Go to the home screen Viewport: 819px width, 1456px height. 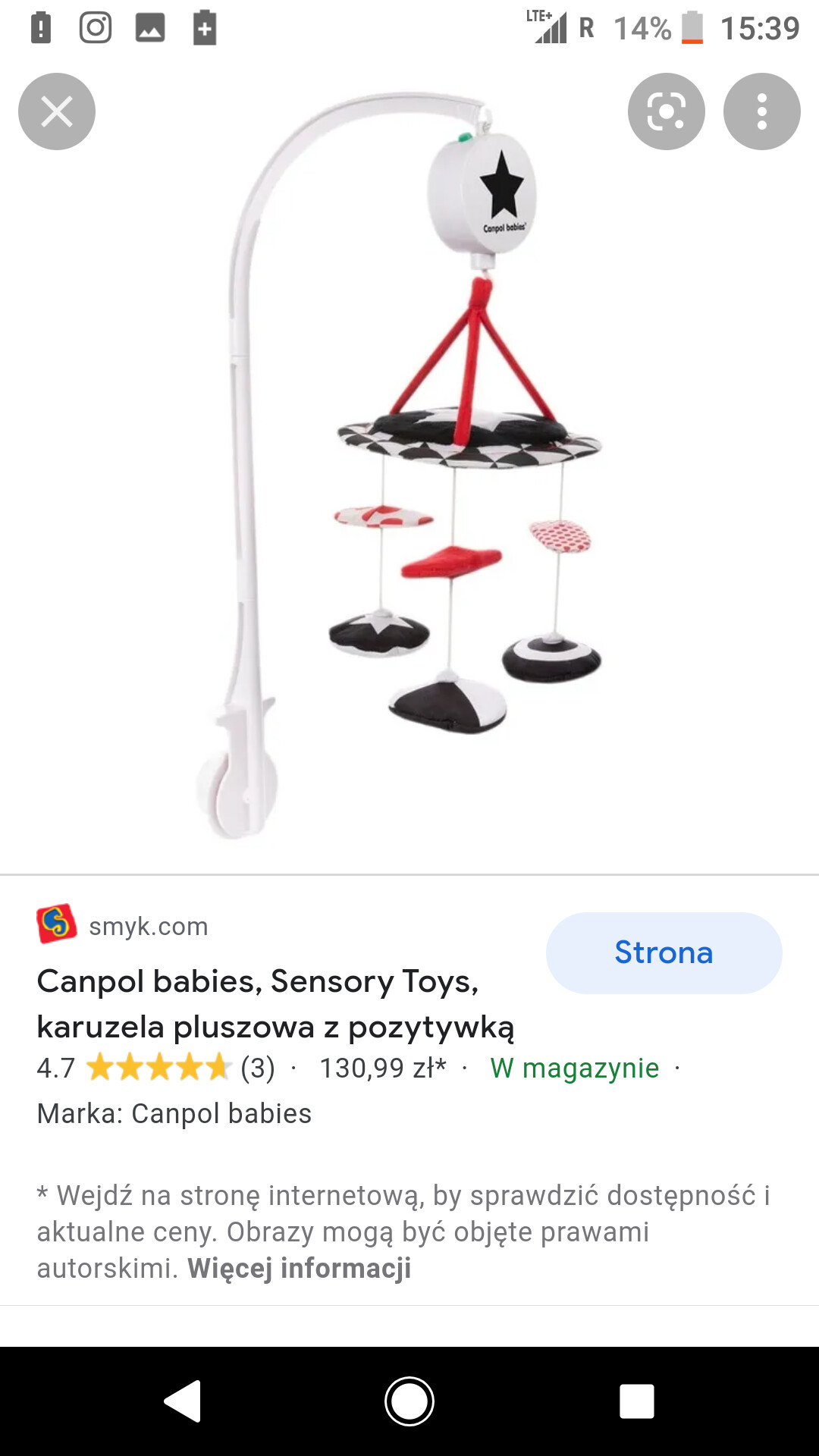(409, 1401)
